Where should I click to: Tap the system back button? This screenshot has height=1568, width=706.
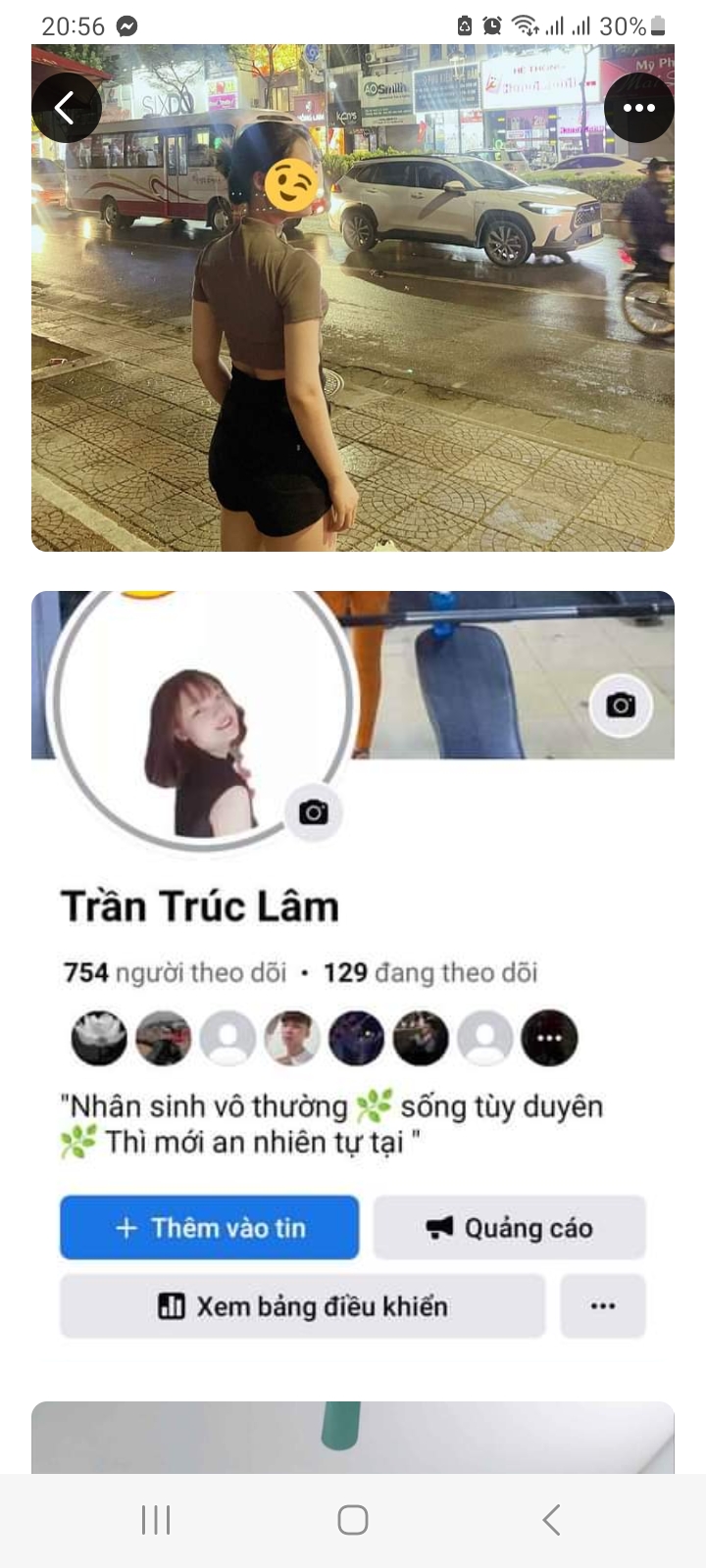(x=551, y=1520)
